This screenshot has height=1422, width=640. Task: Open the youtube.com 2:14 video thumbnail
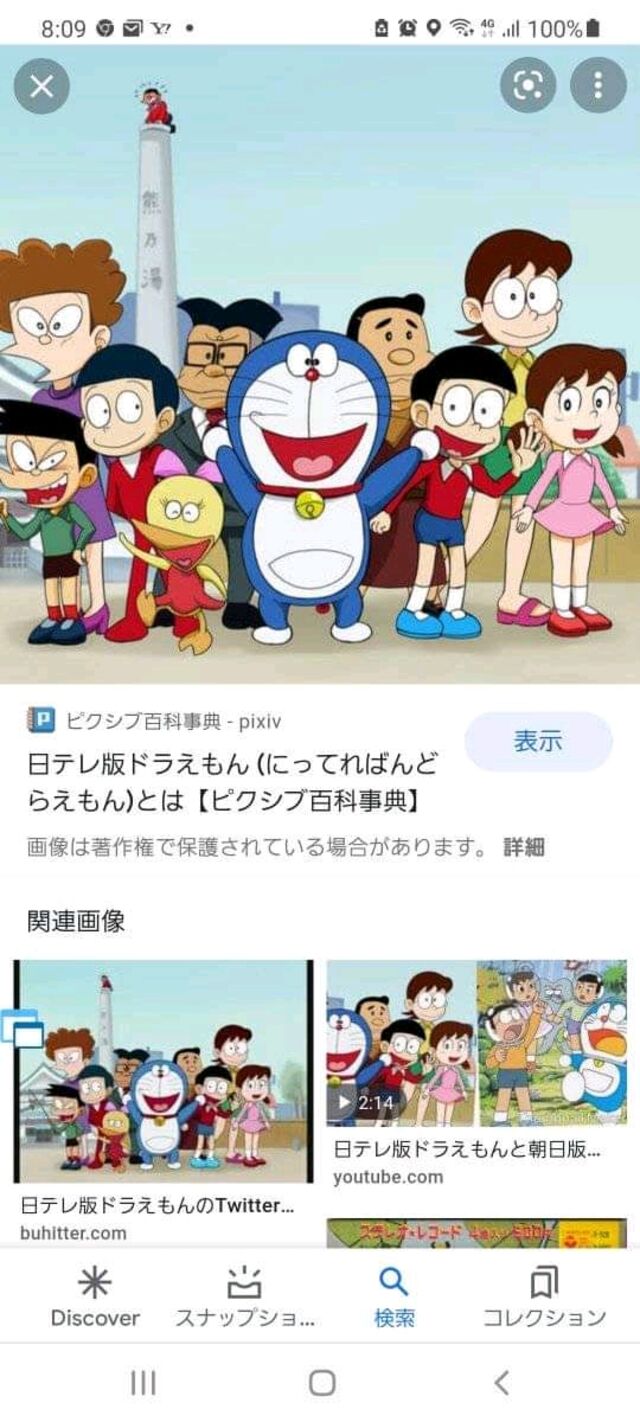coord(475,1043)
